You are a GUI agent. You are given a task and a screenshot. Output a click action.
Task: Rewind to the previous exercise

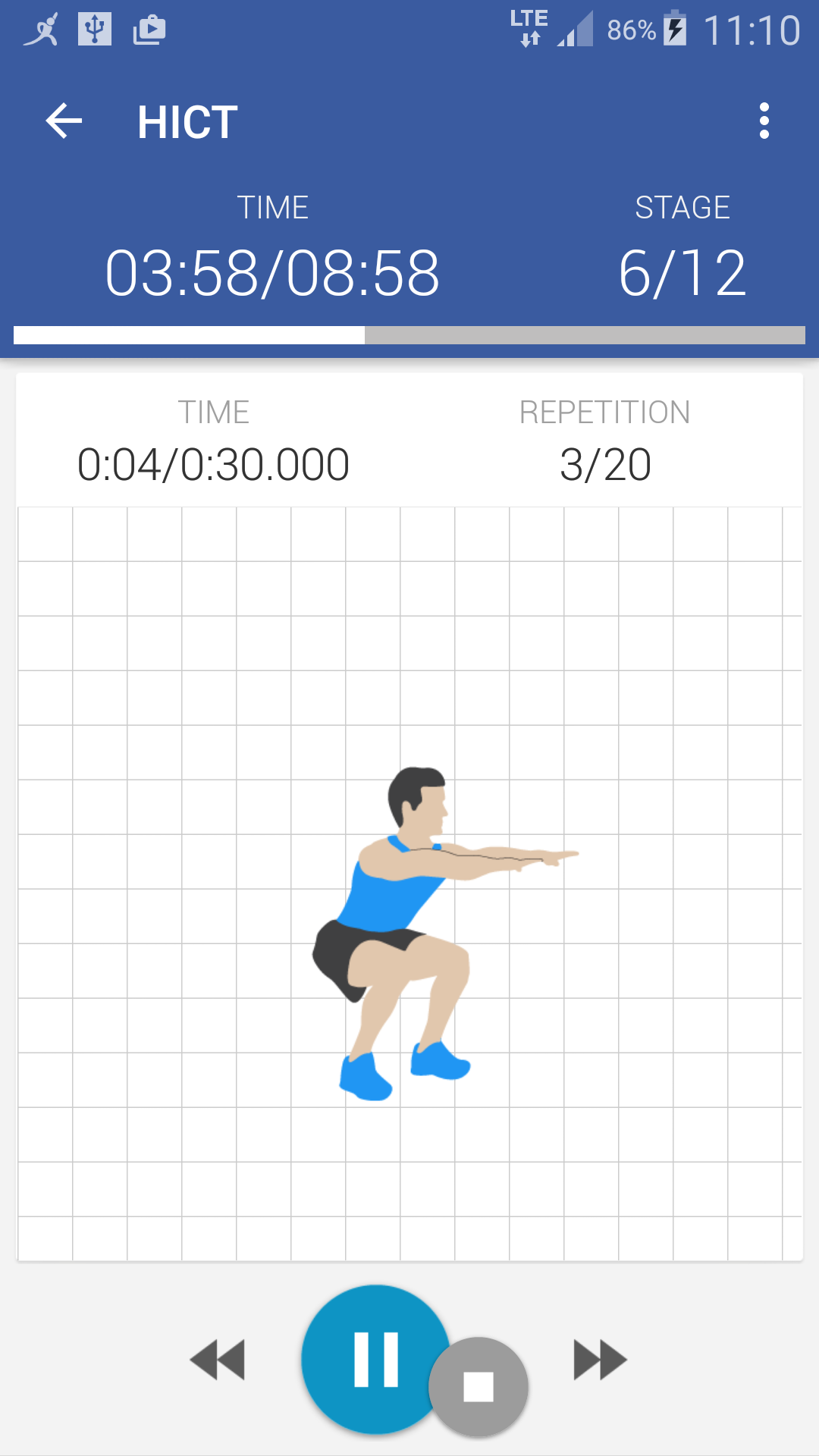[218, 1360]
